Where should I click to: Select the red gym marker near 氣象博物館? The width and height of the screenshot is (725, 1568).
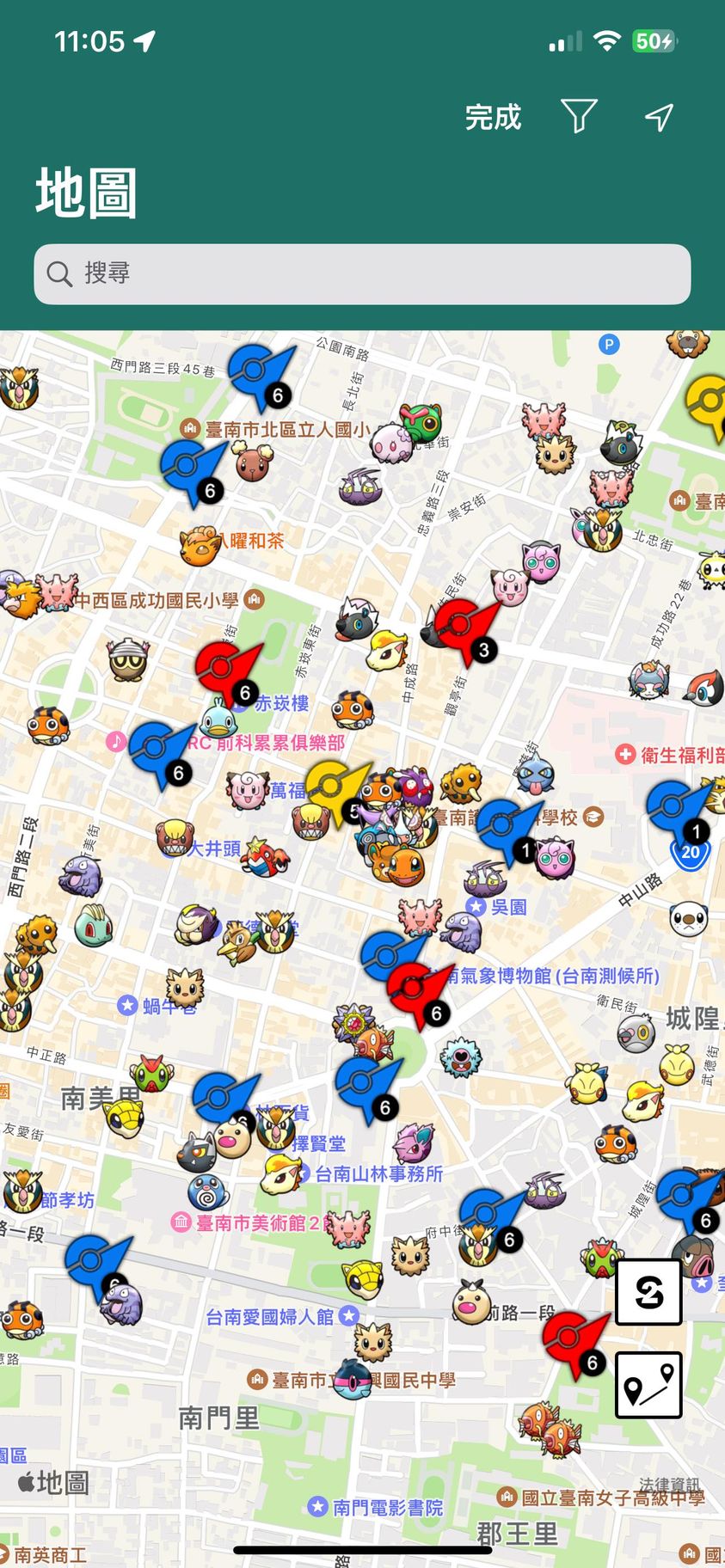[x=416, y=989]
